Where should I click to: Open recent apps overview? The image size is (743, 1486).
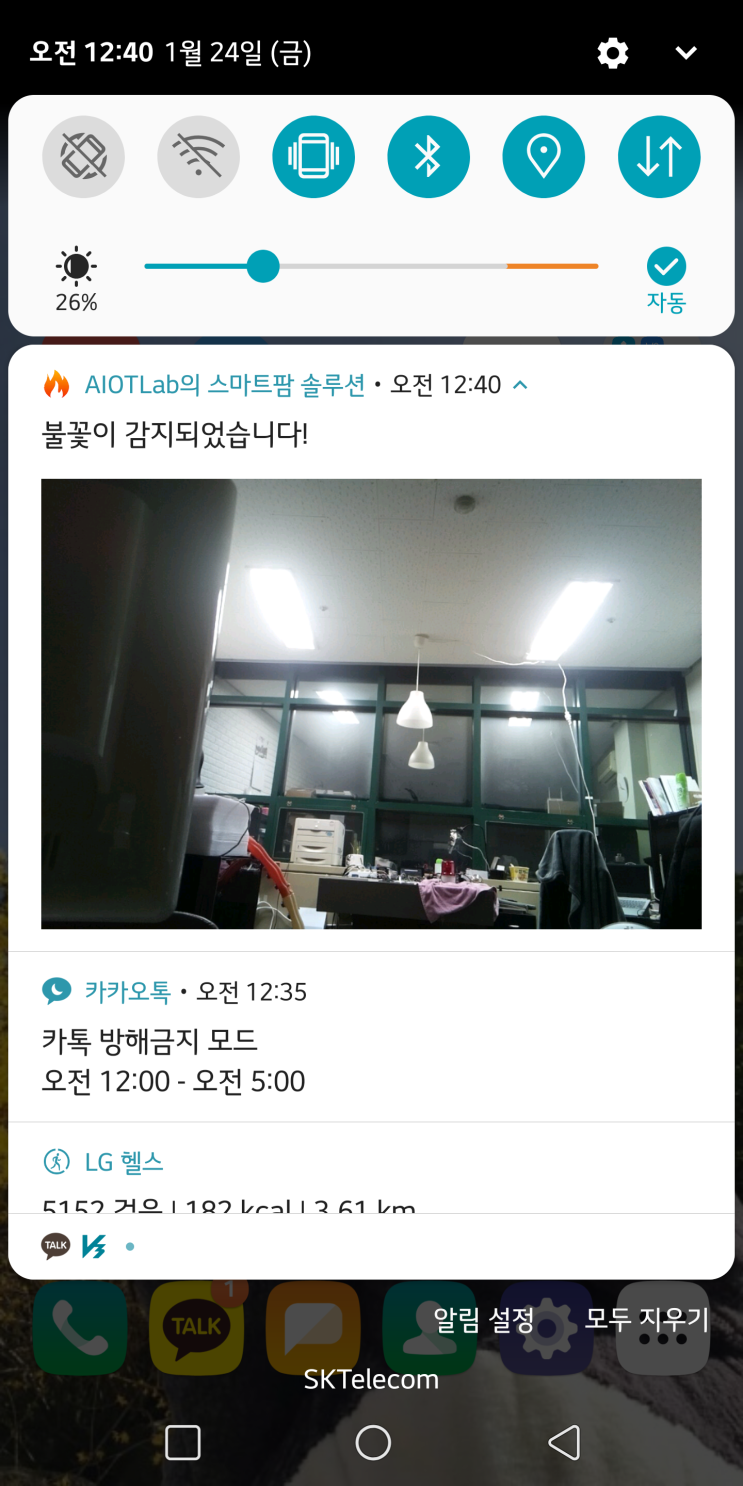pos(183,1443)
